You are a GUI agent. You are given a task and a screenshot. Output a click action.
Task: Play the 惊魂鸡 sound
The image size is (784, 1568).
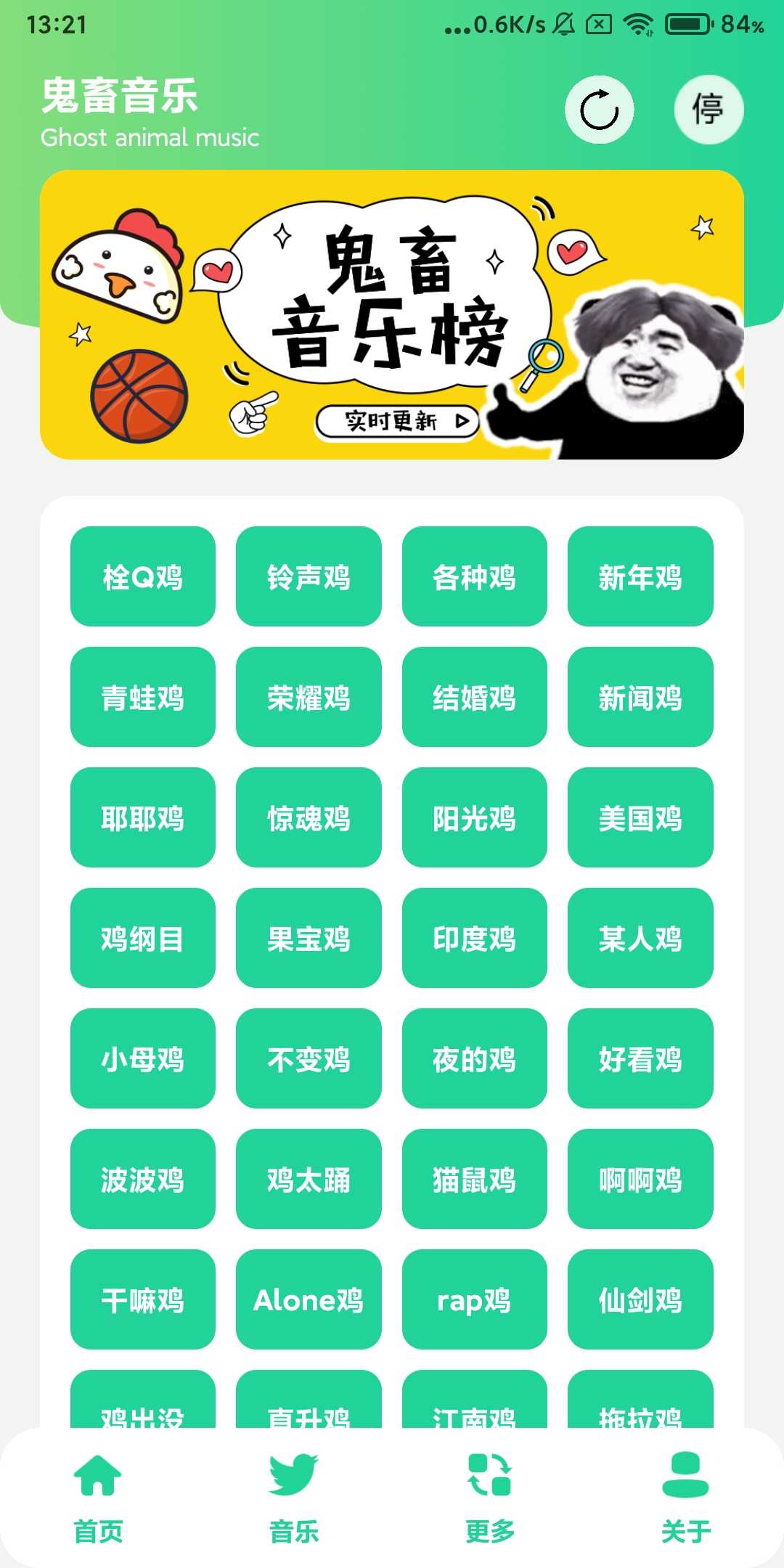(309, 817)
